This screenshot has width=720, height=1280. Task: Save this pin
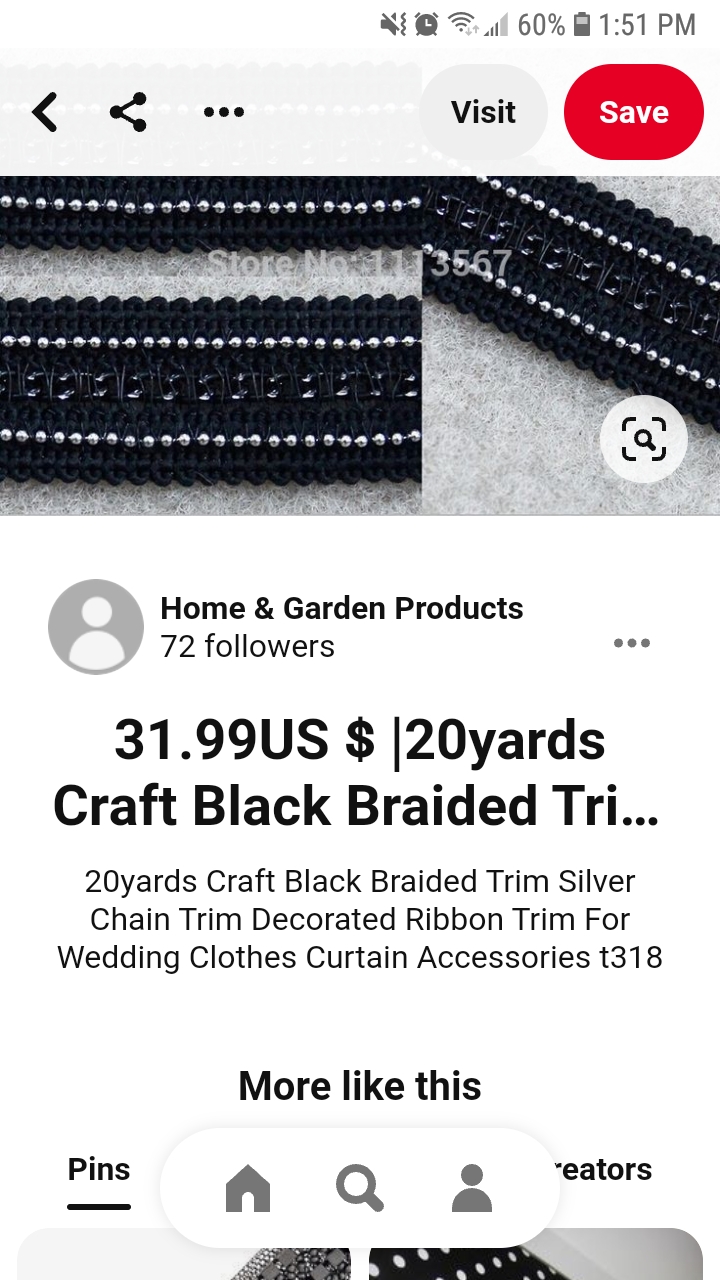[633, 112]
